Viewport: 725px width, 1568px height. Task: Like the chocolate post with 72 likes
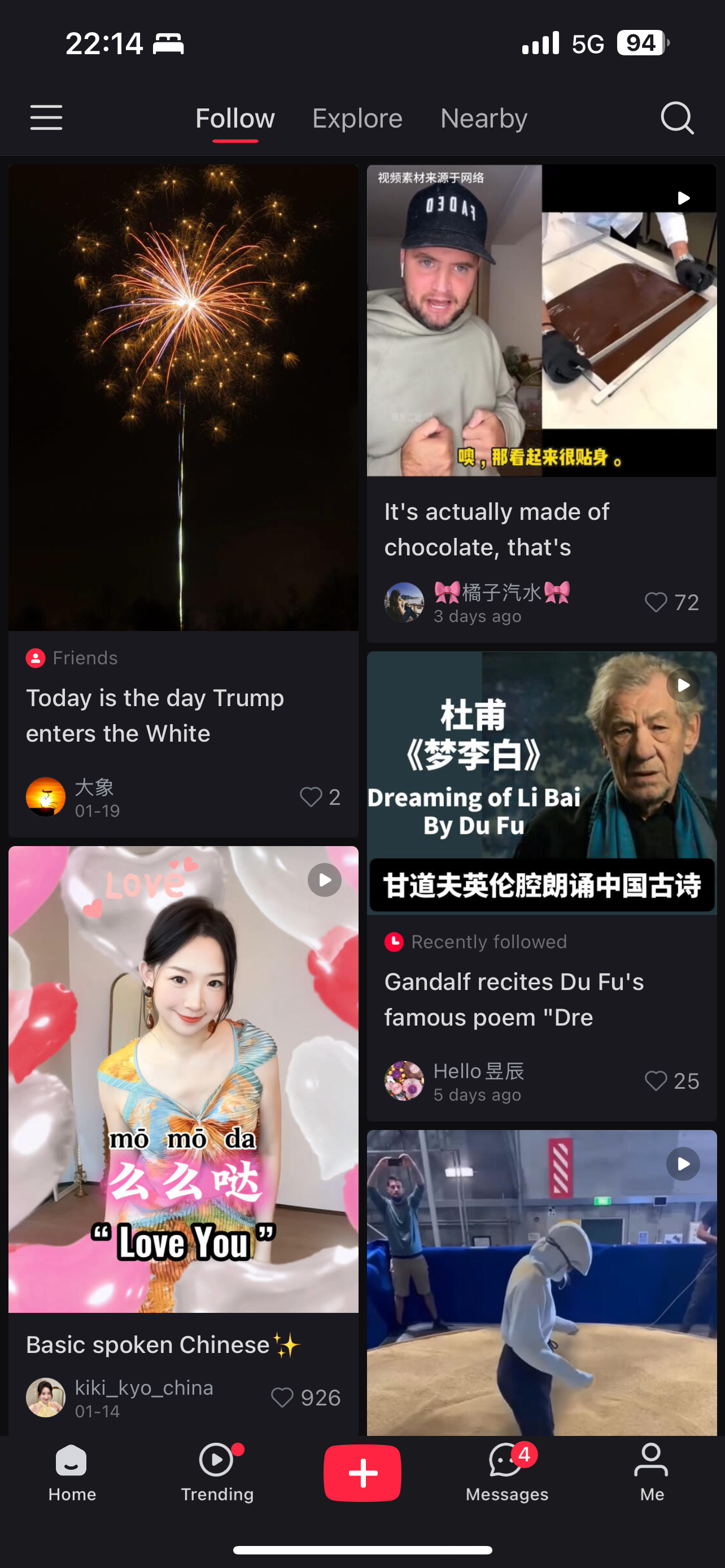656,602
